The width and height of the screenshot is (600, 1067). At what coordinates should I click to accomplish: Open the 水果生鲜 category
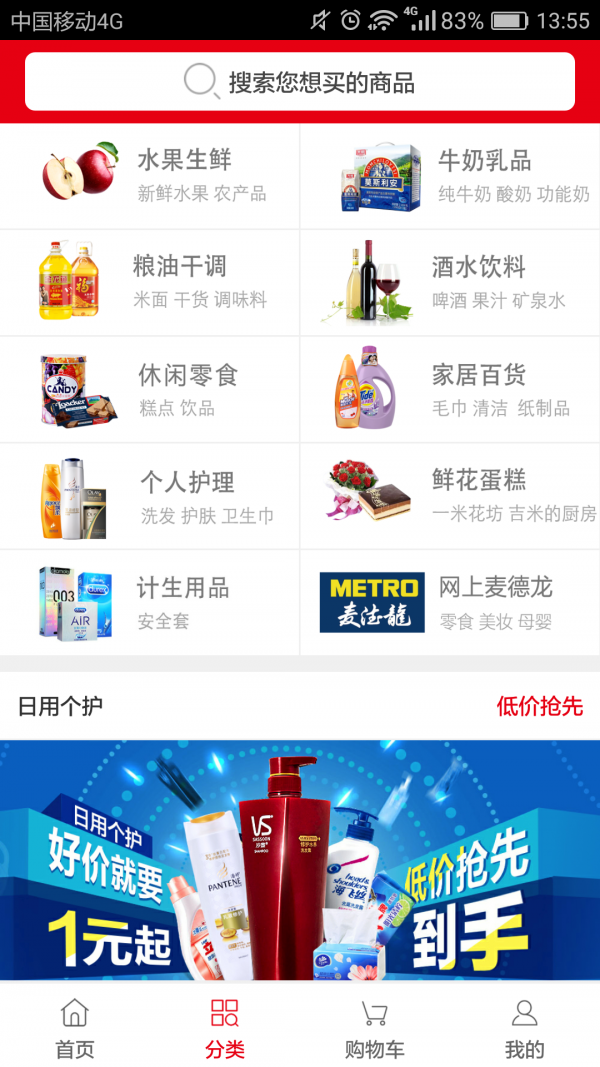[x=150, y=176]
